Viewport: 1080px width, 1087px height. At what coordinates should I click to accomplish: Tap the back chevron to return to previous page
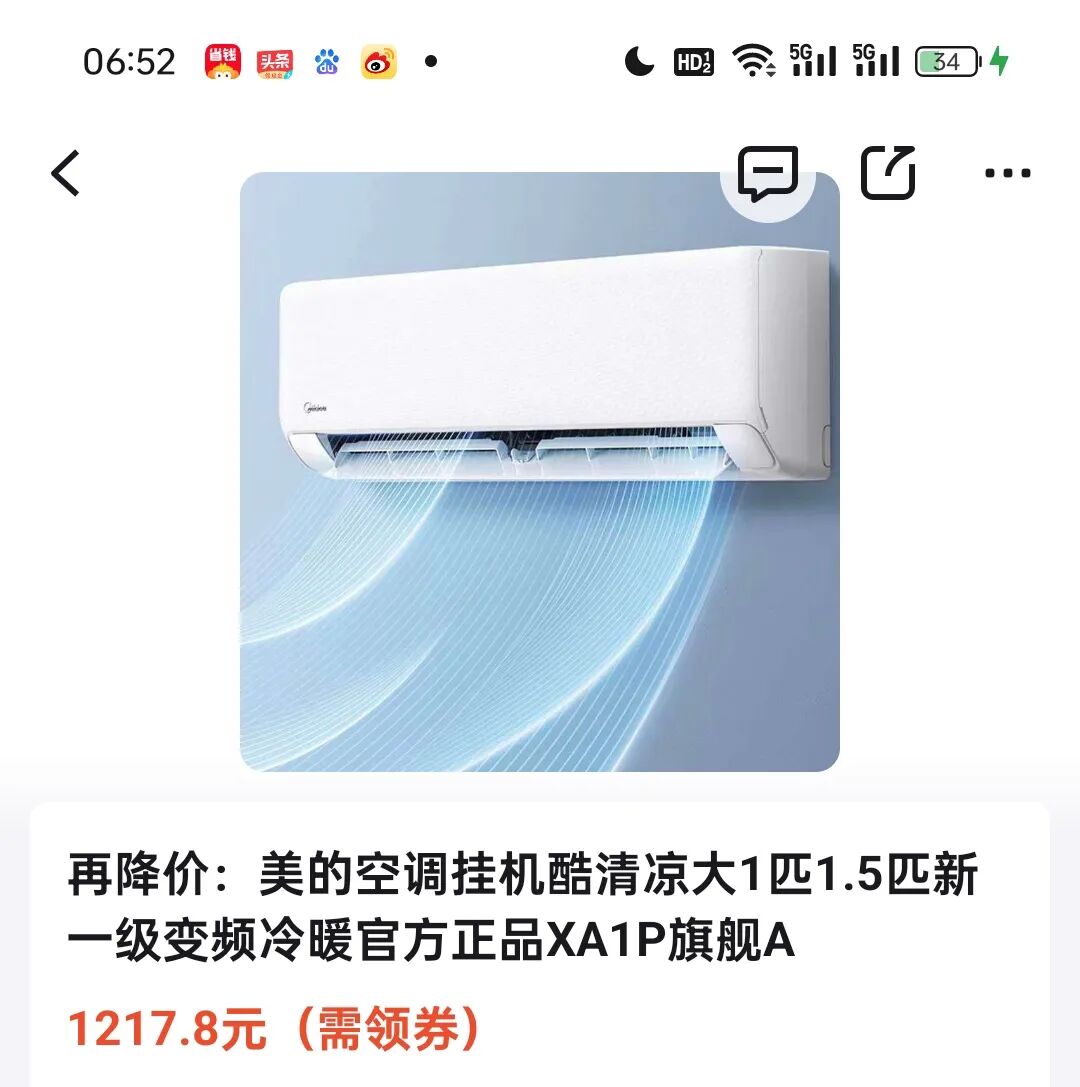tap(65, 172)
